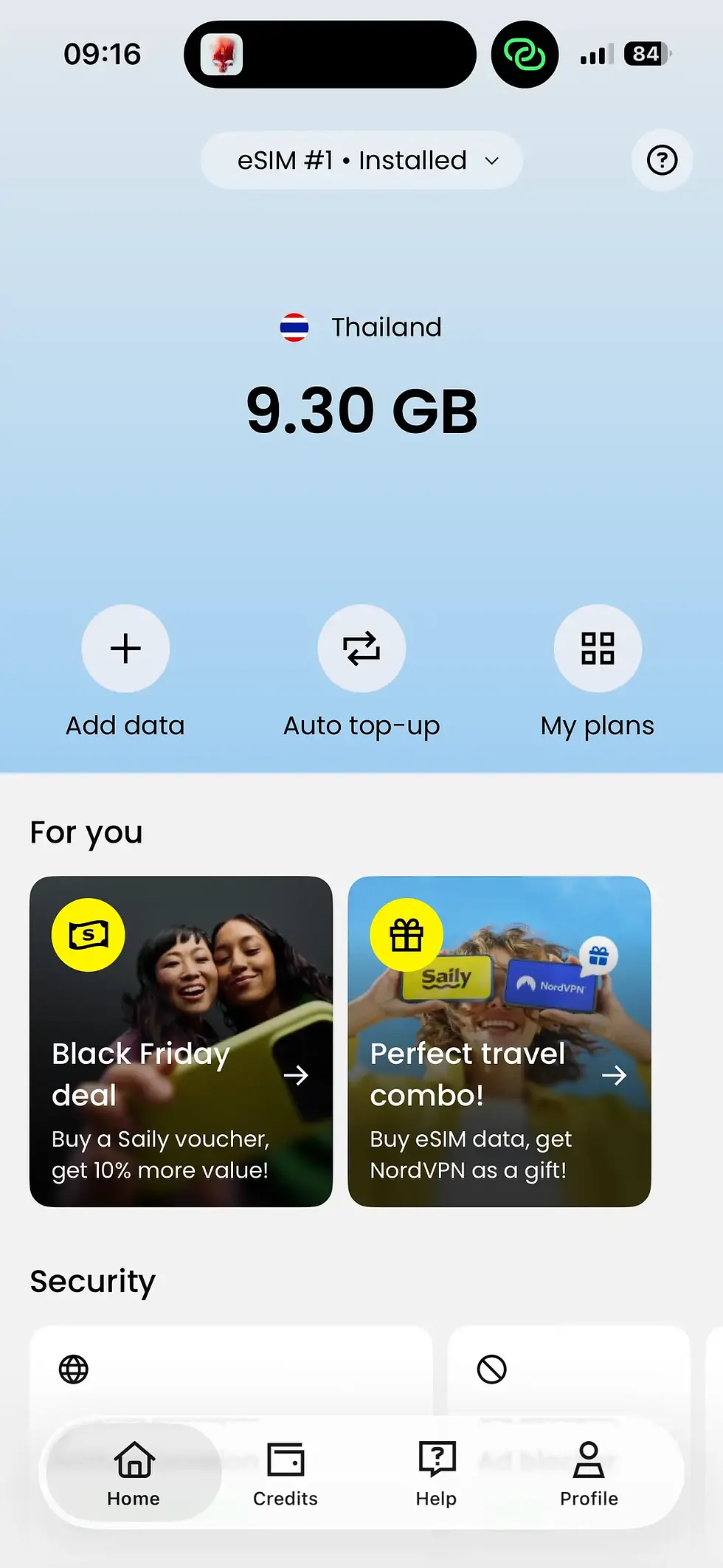Screen dimensions: 723x1568
Task: Tap the battery indicator showing 84
Action: tap(643, 54)
